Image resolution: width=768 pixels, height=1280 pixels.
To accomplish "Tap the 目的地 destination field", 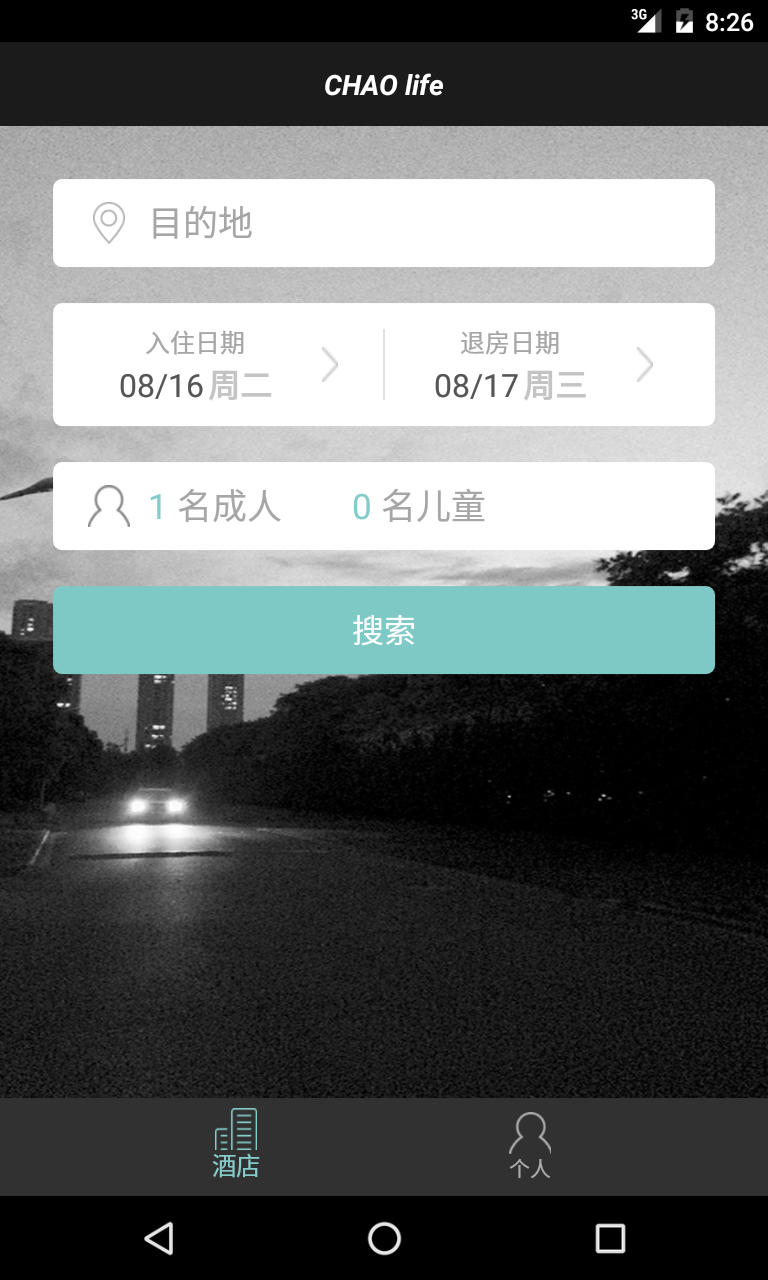I will pyautogui.click(x=384, y=223).
